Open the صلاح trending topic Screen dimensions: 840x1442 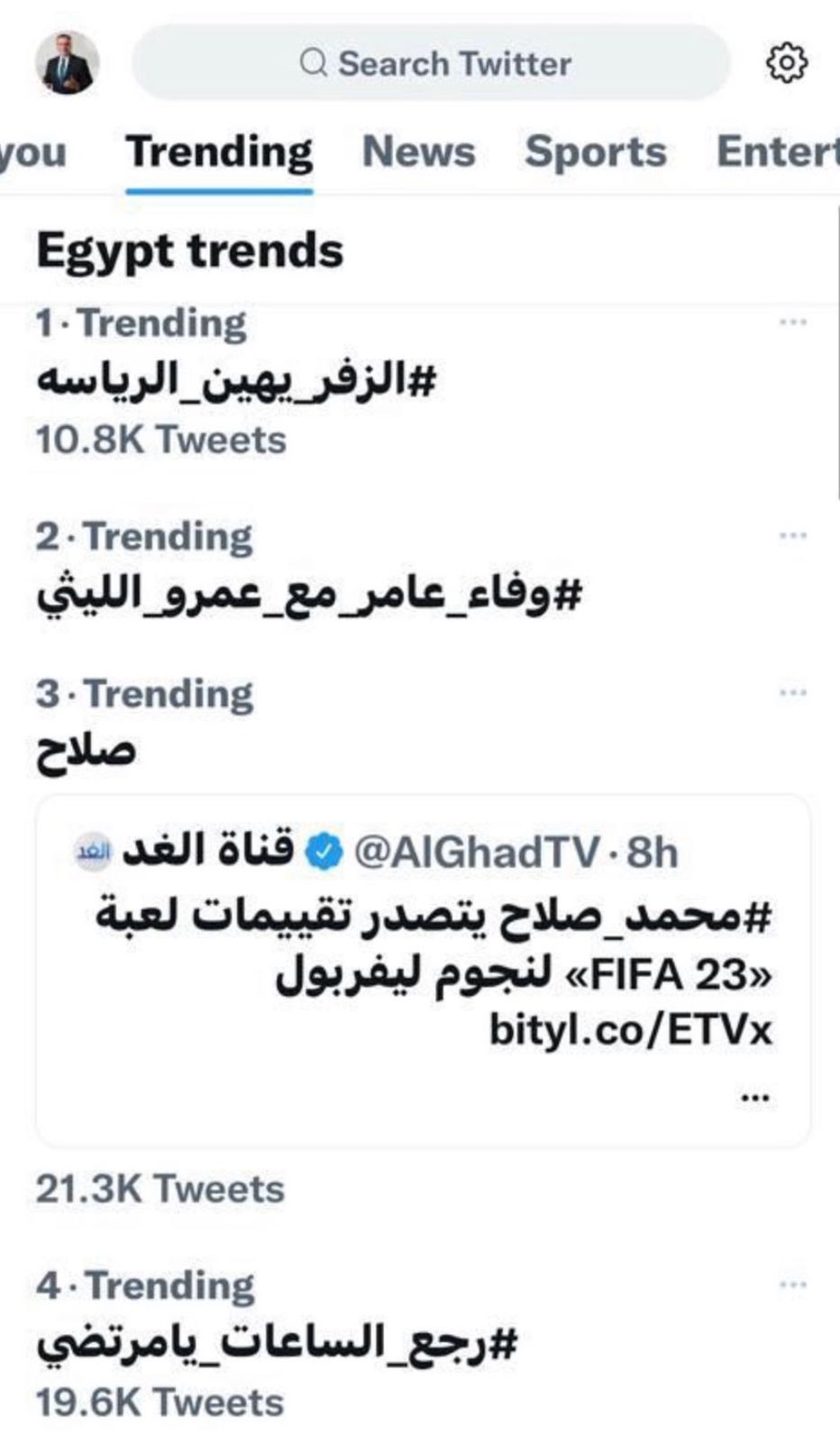tap(87, 750)
